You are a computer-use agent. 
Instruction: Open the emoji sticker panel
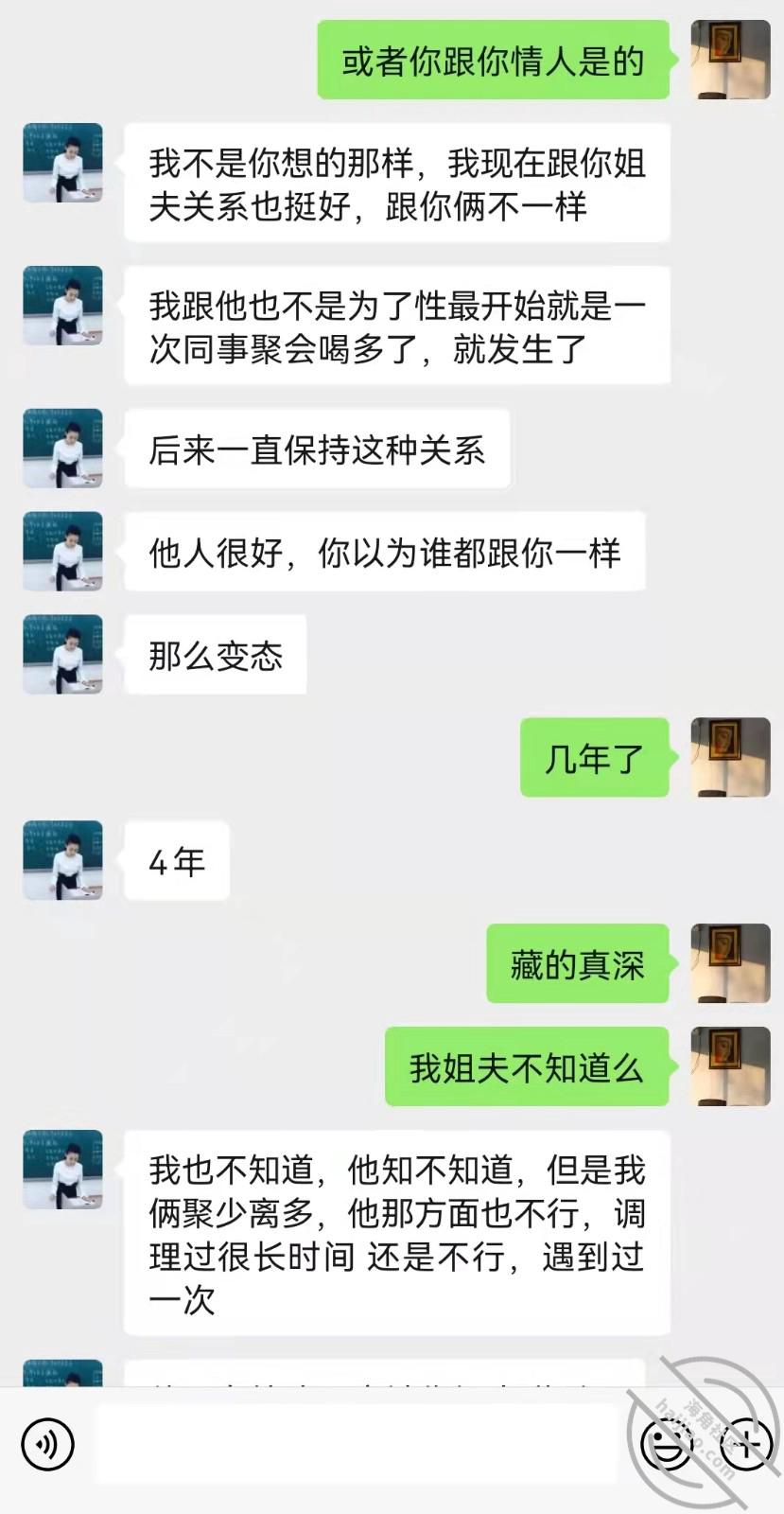(x=665, y=1444)
